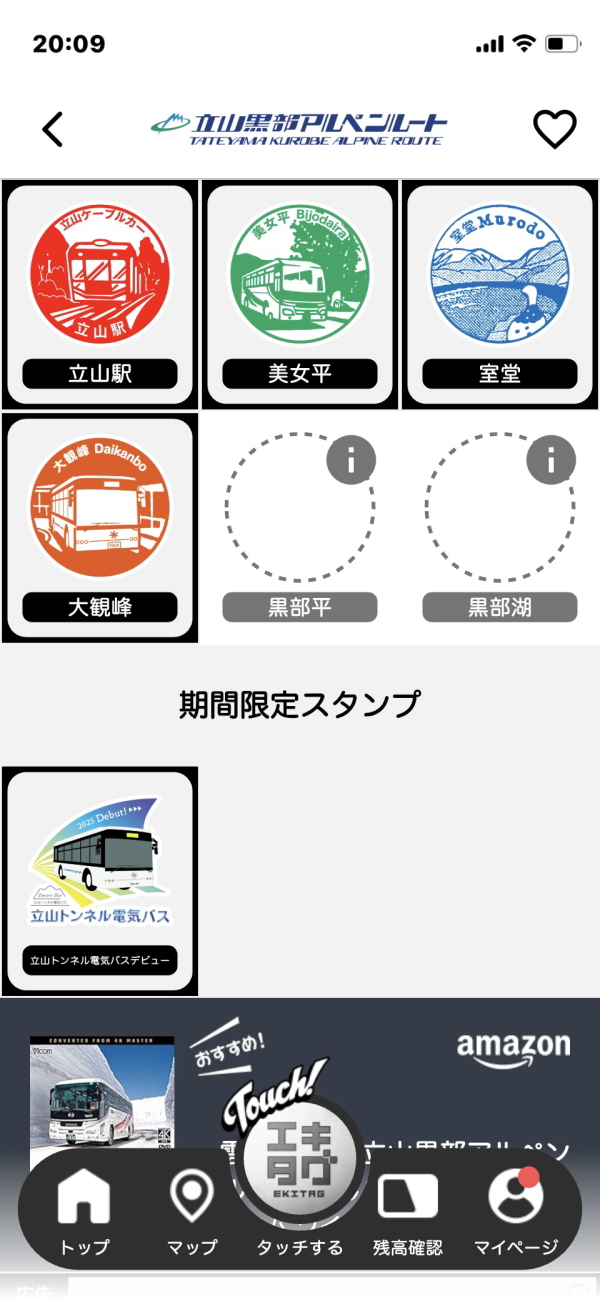Viewport: 600px width, 1299px height.
Task: View the 美女平 stamp
Action: click(x=300, y=295)
